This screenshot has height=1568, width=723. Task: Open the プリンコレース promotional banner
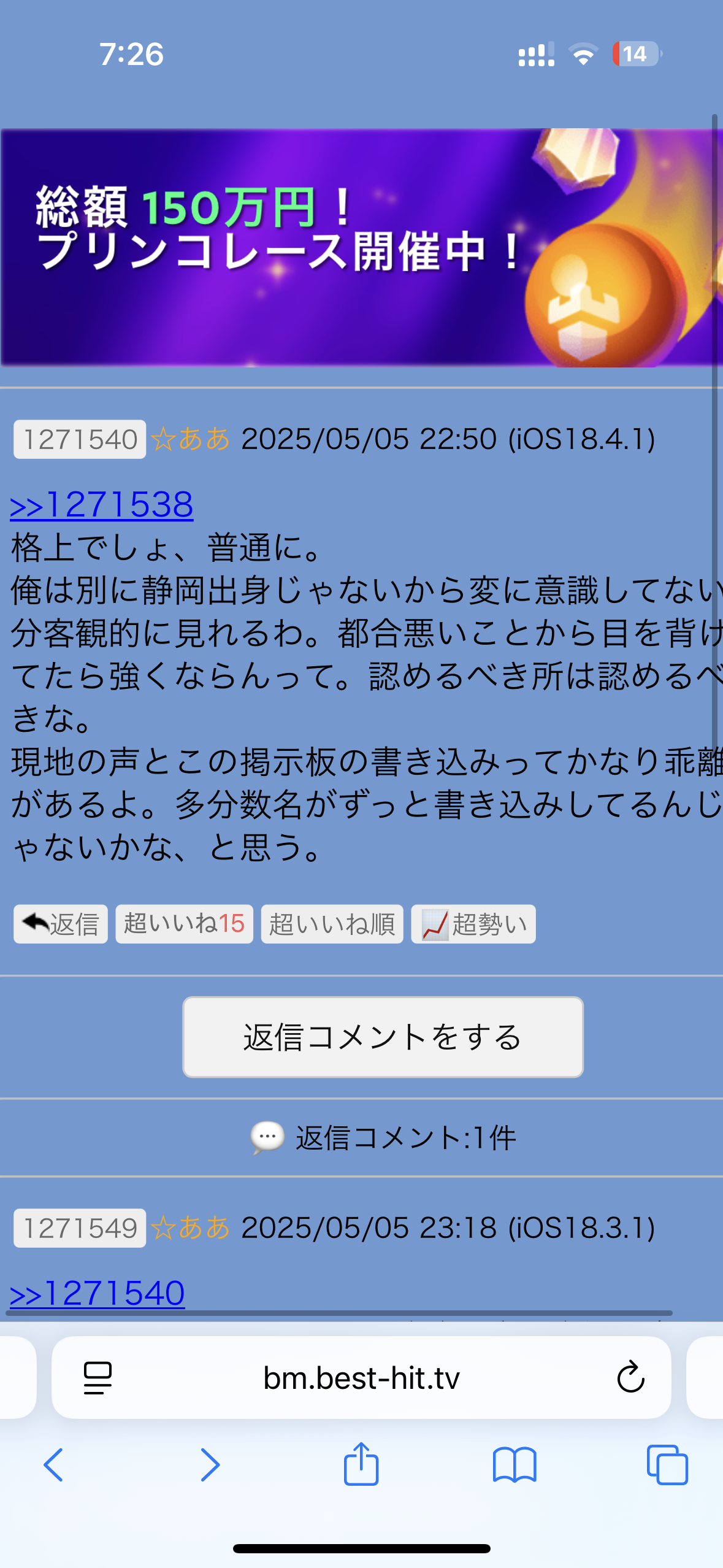click(361, 247)
